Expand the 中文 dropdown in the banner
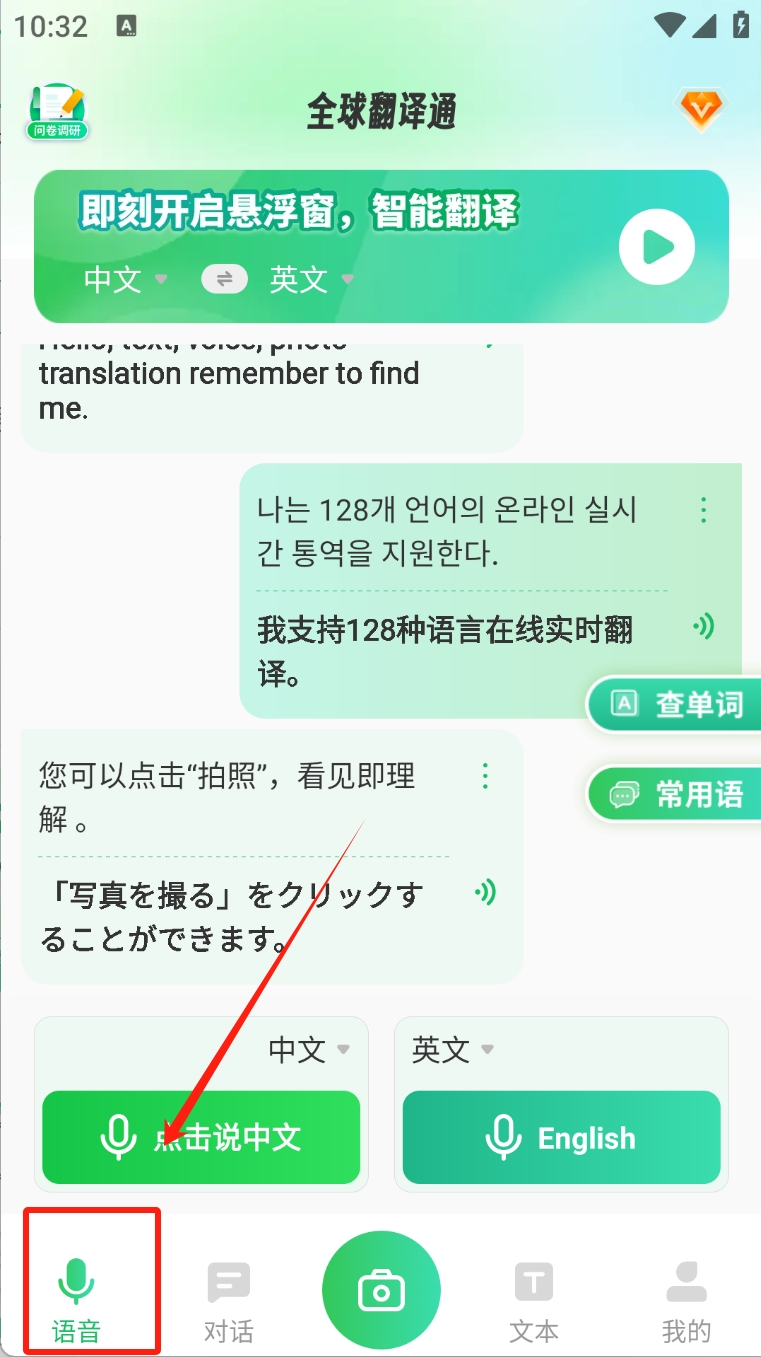The image size is (761, 1357). point(126,279)
